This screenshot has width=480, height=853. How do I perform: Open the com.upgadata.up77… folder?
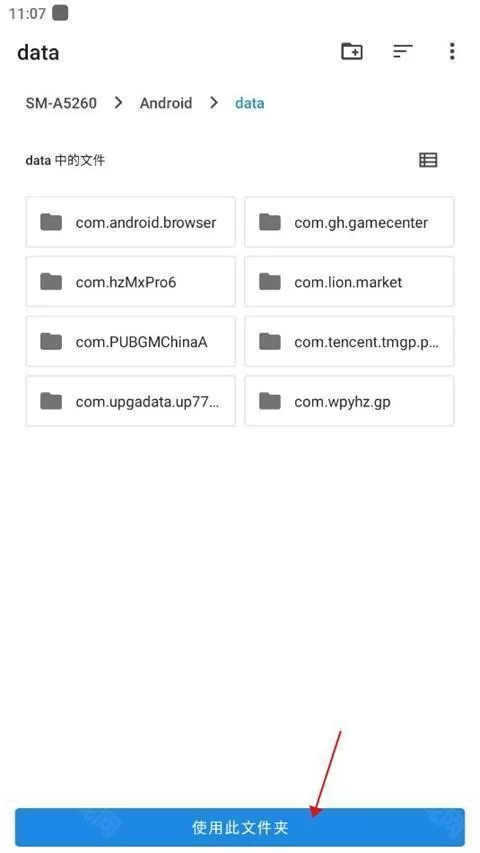(131, 401)
